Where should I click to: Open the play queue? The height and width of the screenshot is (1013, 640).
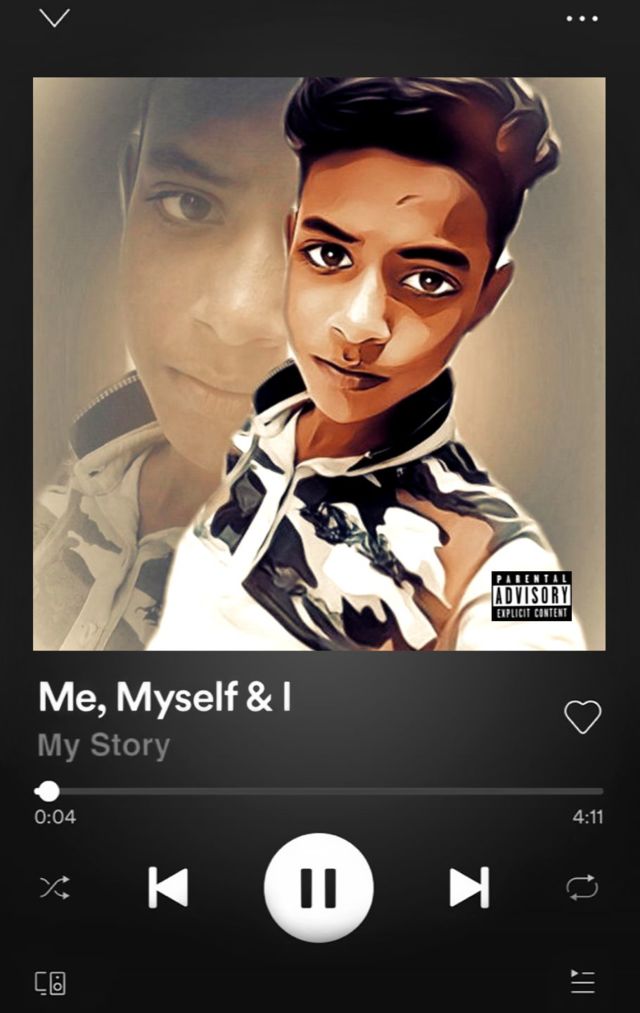[582, 982]
